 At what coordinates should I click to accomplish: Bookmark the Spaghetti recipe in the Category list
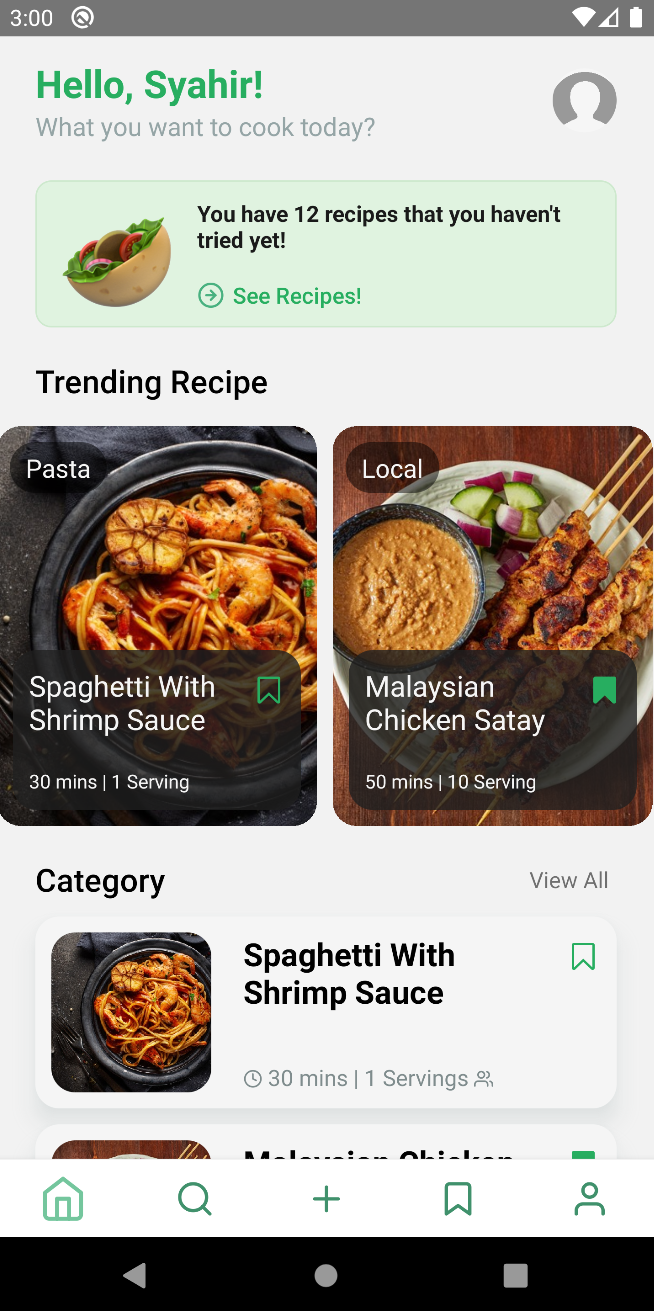583,957
